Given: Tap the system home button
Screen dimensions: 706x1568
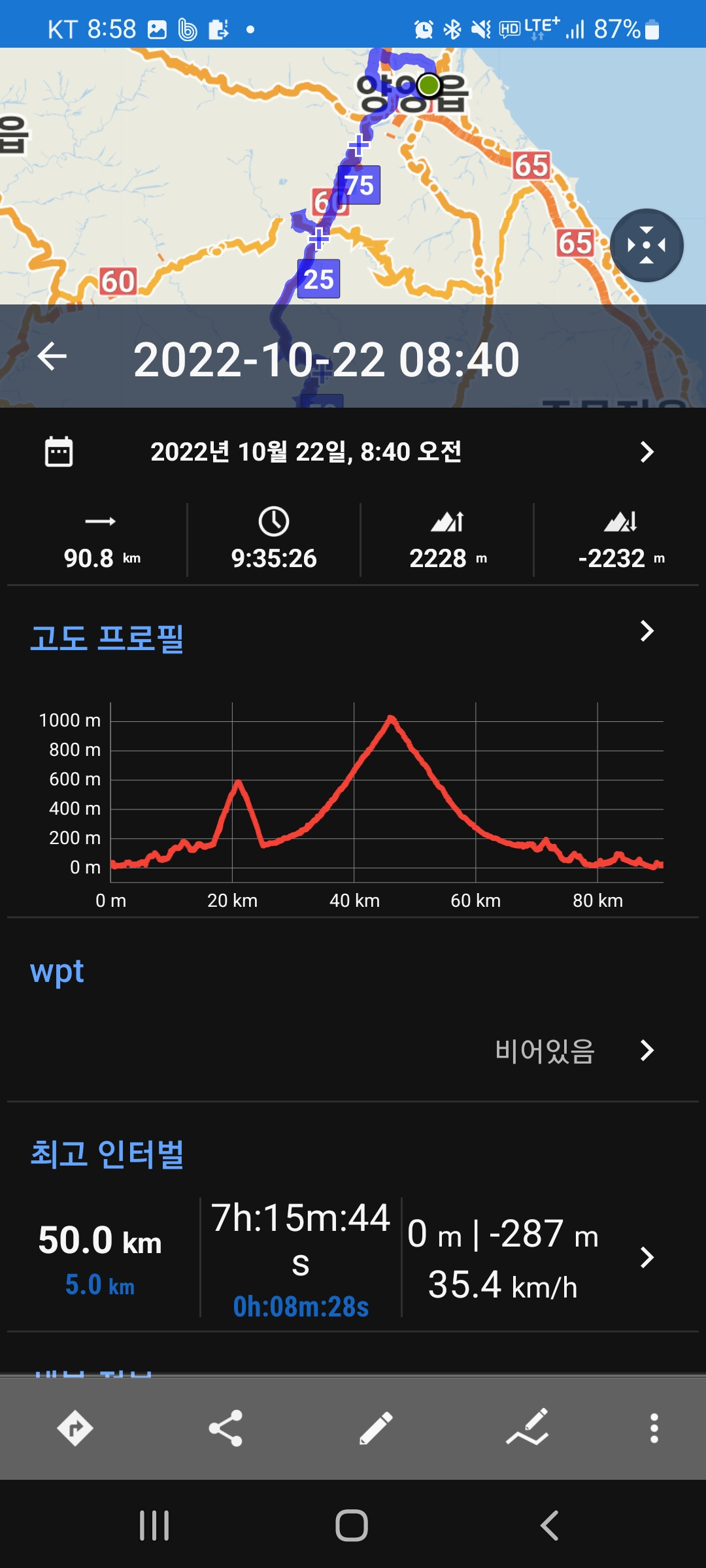Looking at the screenshot, I should point(352,1526).
